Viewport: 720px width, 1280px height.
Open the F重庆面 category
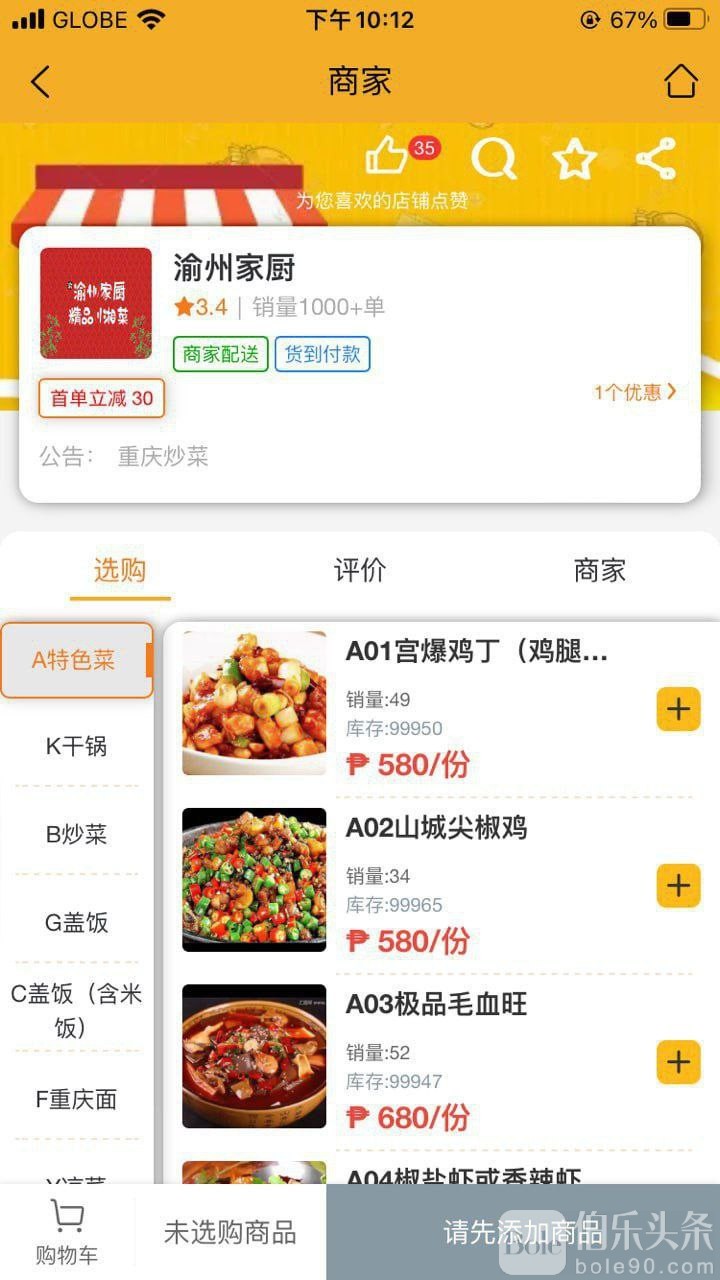click(x=77, y=1099)
